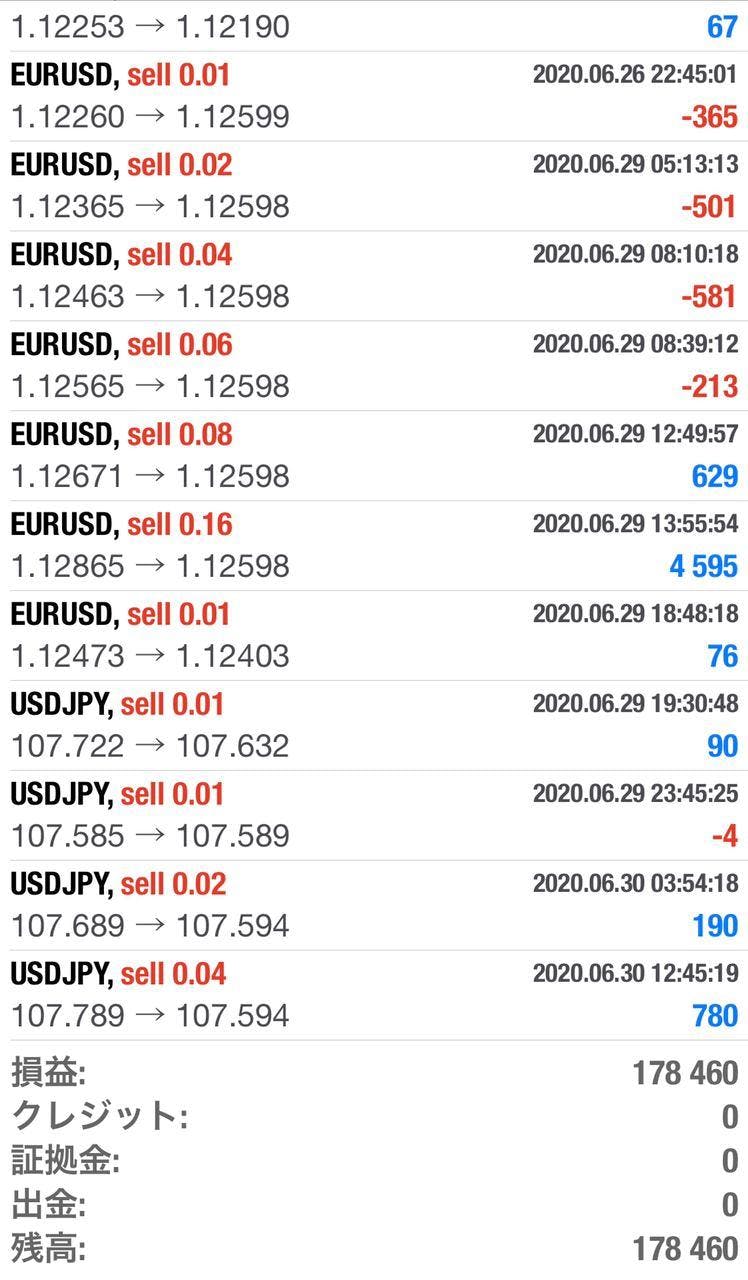Expand the EURUSD sell 0.16 trade
748x1280 pixels.
[374, 546]
